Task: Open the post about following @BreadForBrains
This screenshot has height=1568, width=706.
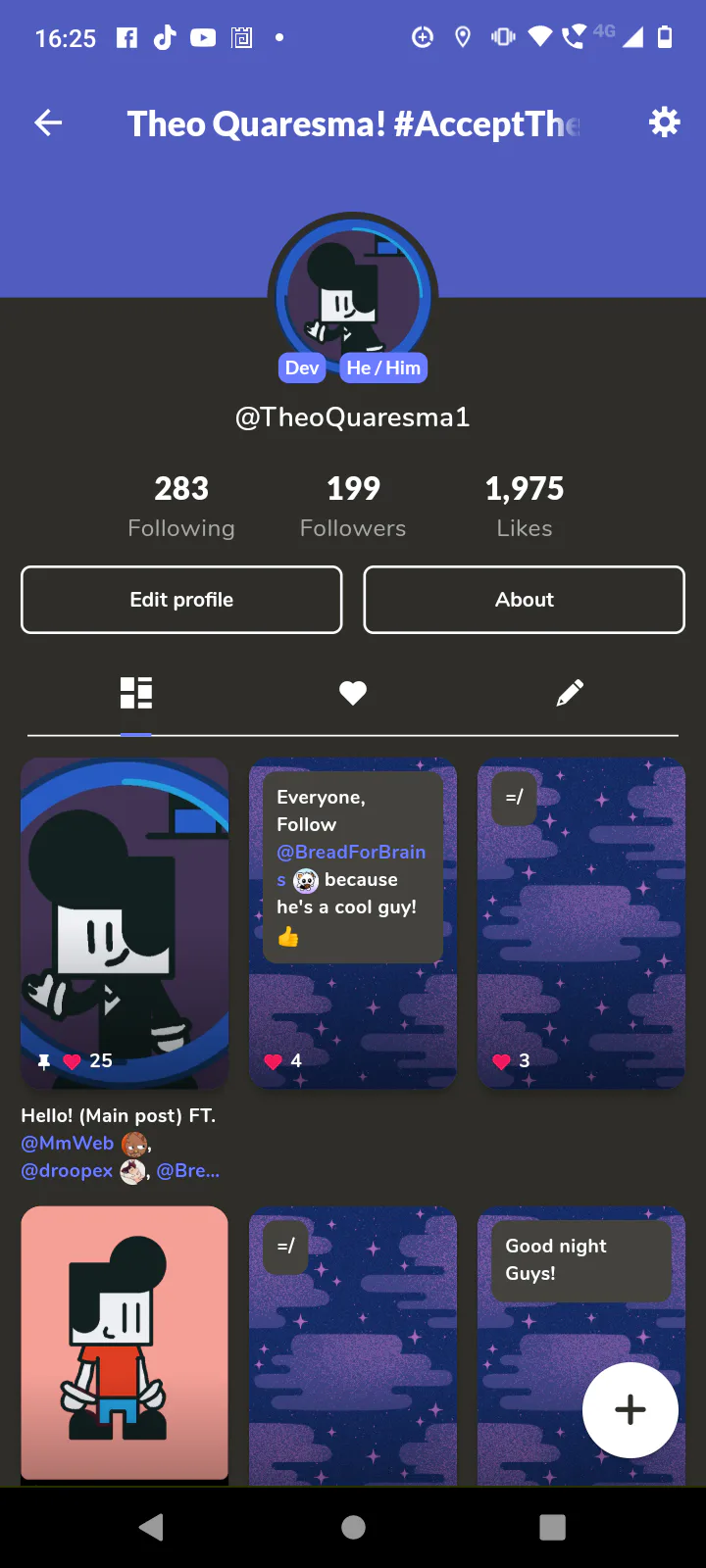Action: [x=353, y=921]
